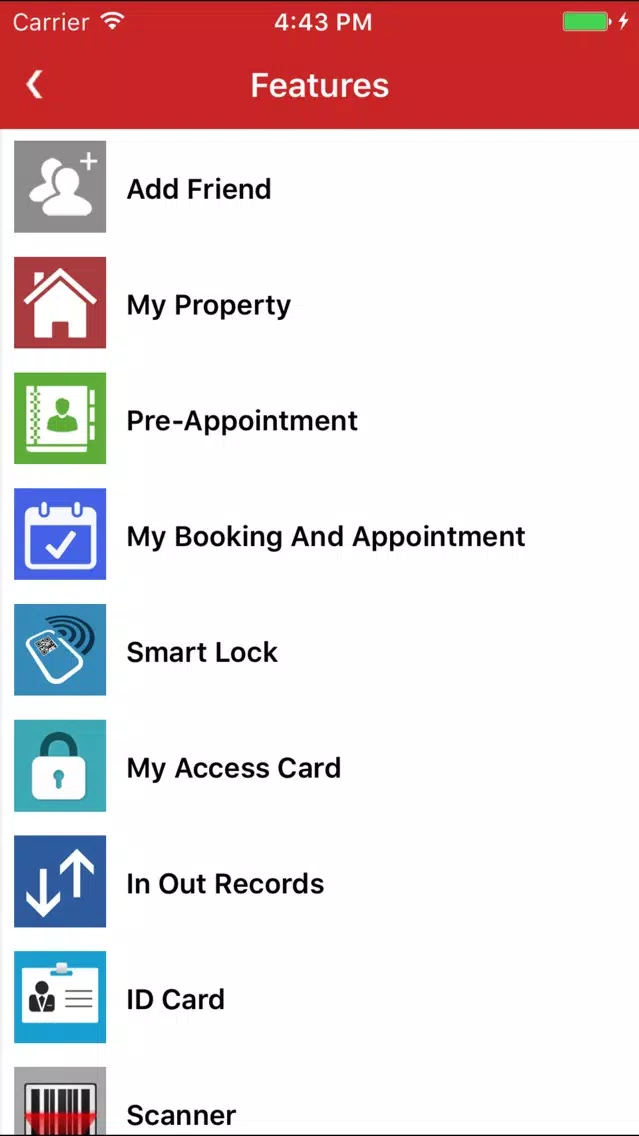Image resolution: width=639 pixels, height=1136 pixels.
Task: Check the In Out Records
Action: click(320, 882)
